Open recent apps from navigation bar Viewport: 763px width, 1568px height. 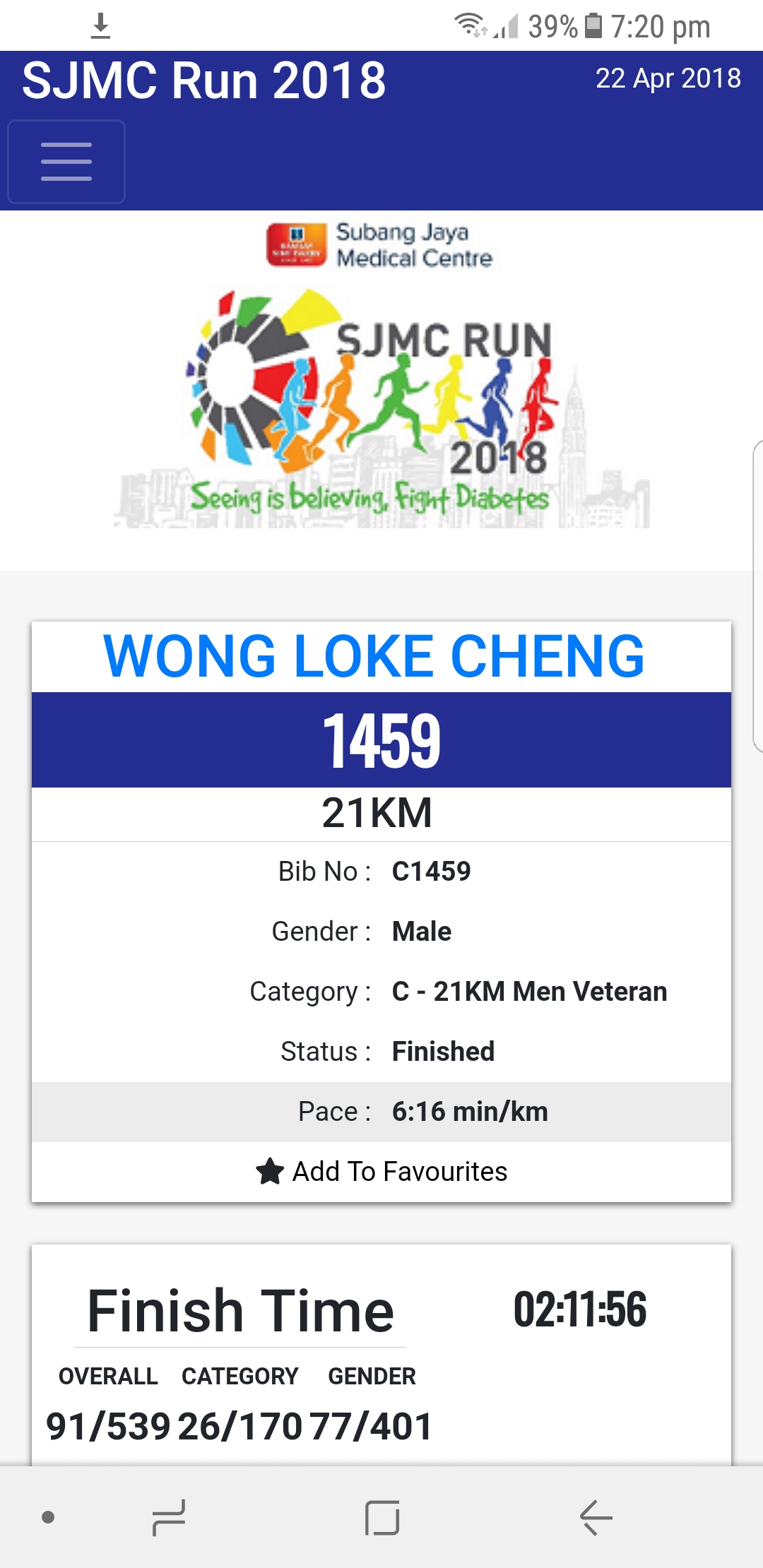click(169, 1517)
